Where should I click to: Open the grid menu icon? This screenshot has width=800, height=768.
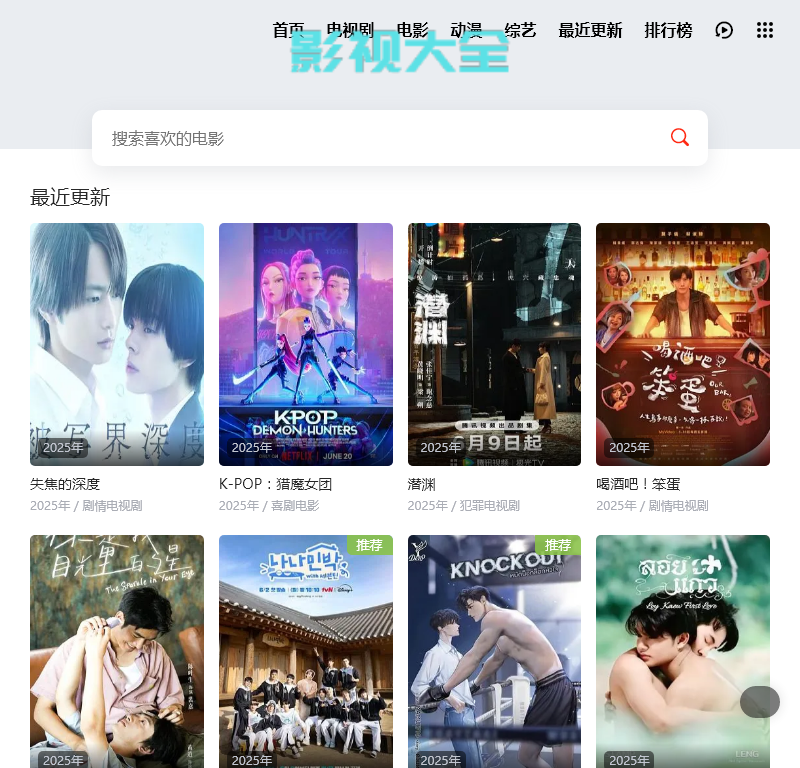coord(765,30)
